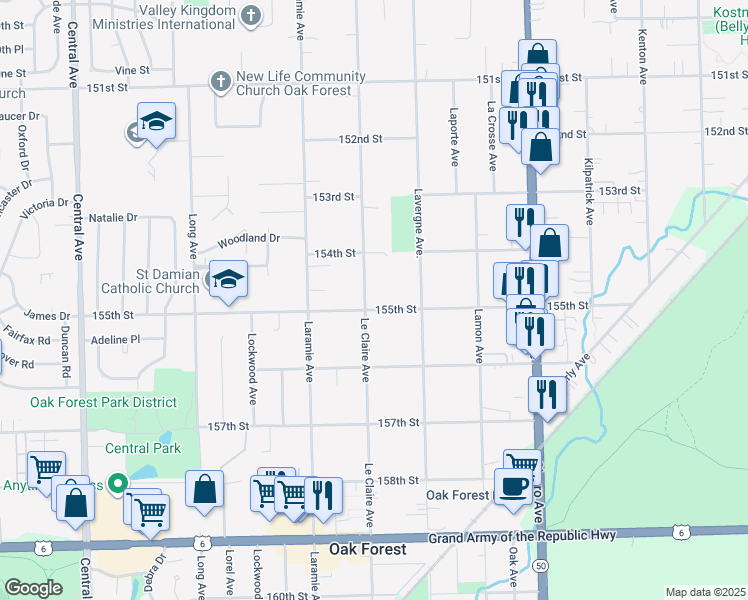The height and width of the screenshot is (600, 748).
Task: Select the restaurant marker above 157th St
Action: 547,393
